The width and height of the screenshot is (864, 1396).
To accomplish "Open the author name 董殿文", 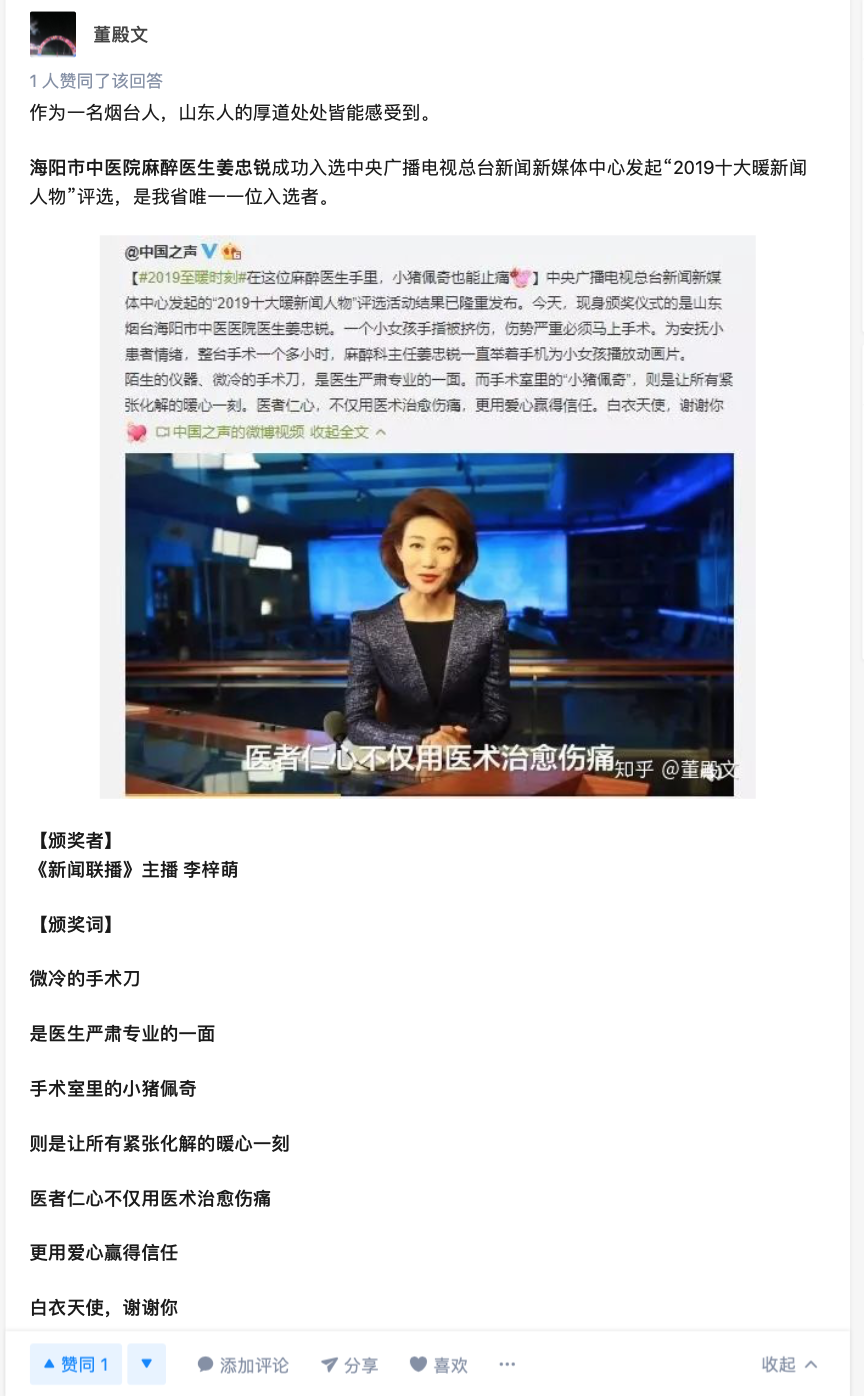I will tap(121, 34).
